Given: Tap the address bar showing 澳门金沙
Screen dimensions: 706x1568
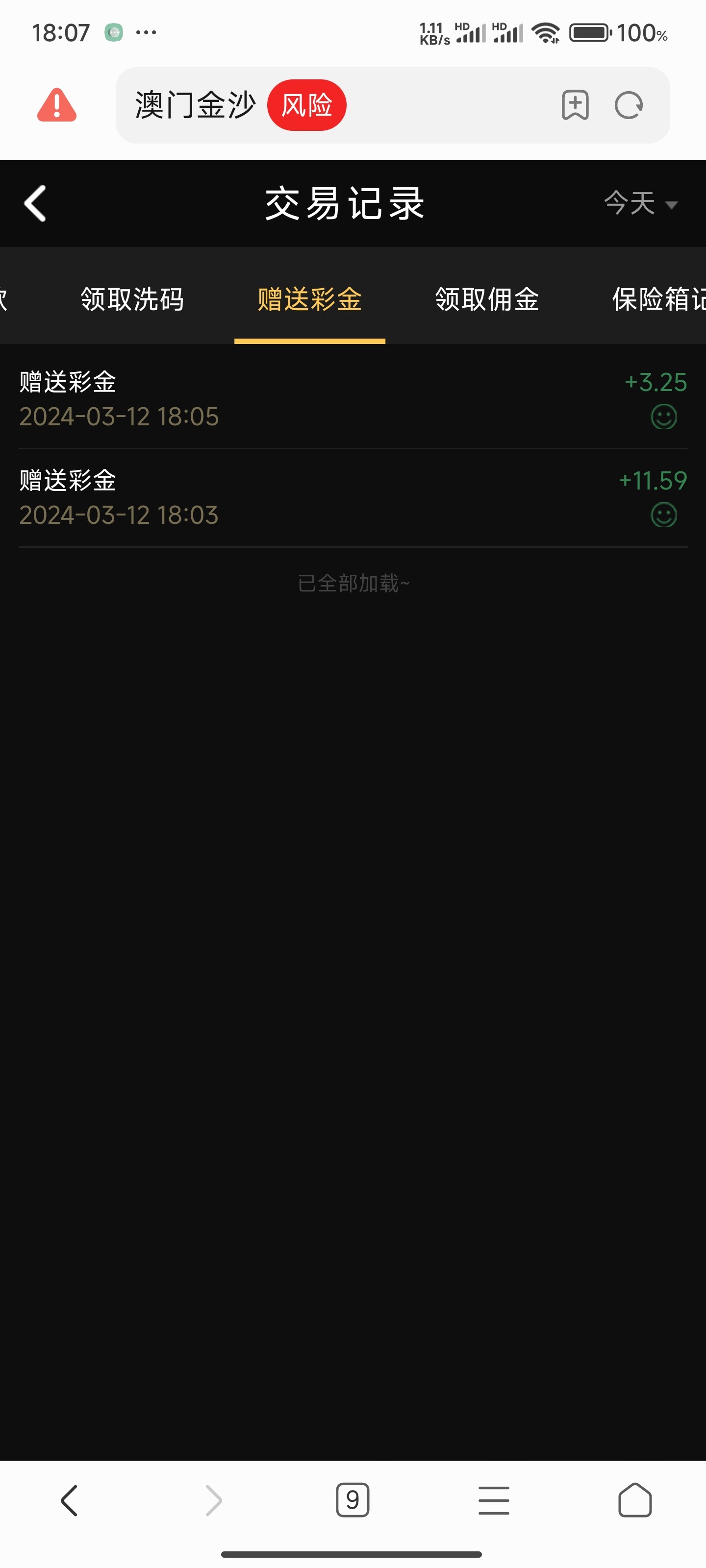Looking at the screenshot, I should [x=195, y=105].
